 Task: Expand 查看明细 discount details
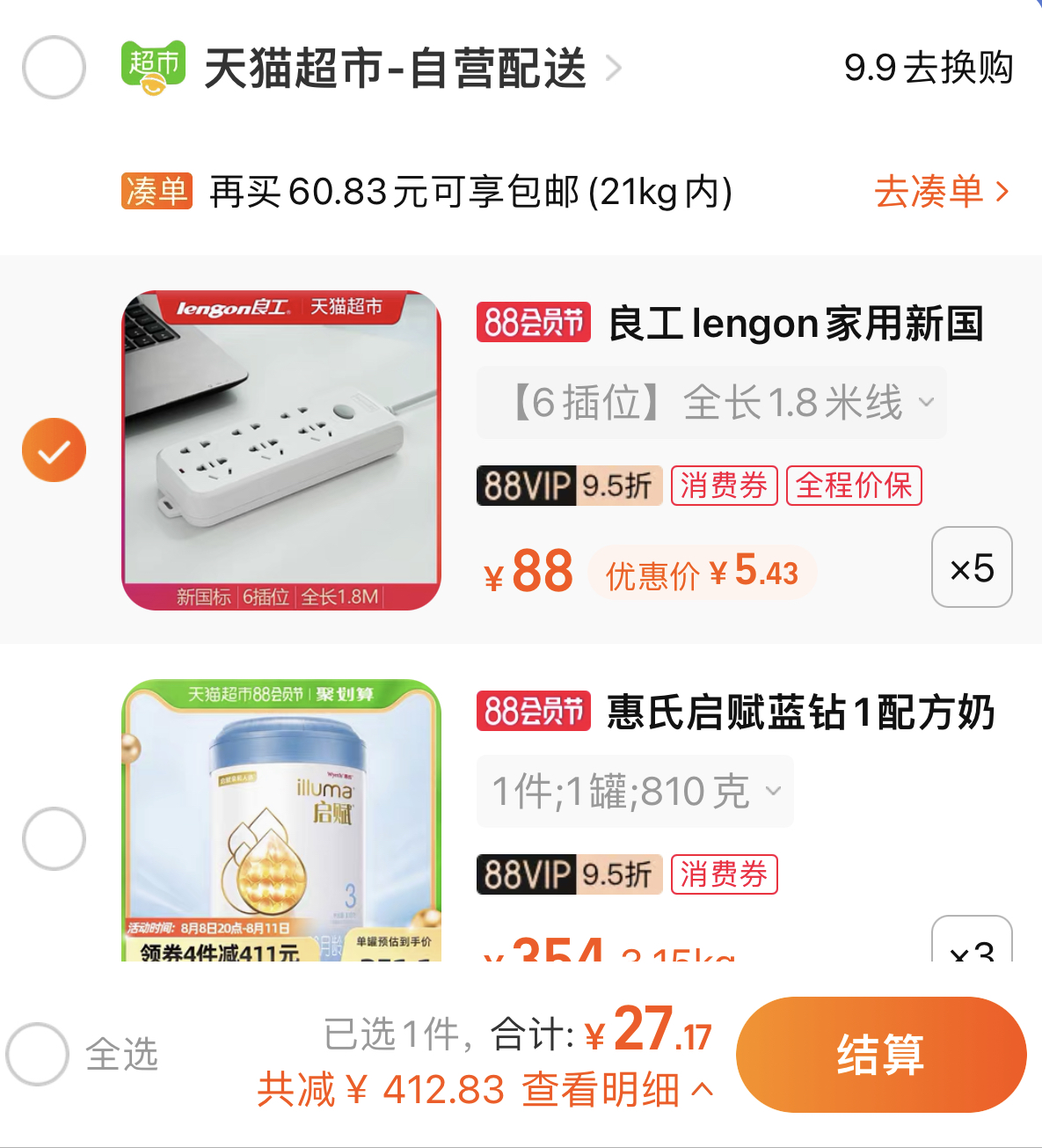click(x=616, y=1091)
